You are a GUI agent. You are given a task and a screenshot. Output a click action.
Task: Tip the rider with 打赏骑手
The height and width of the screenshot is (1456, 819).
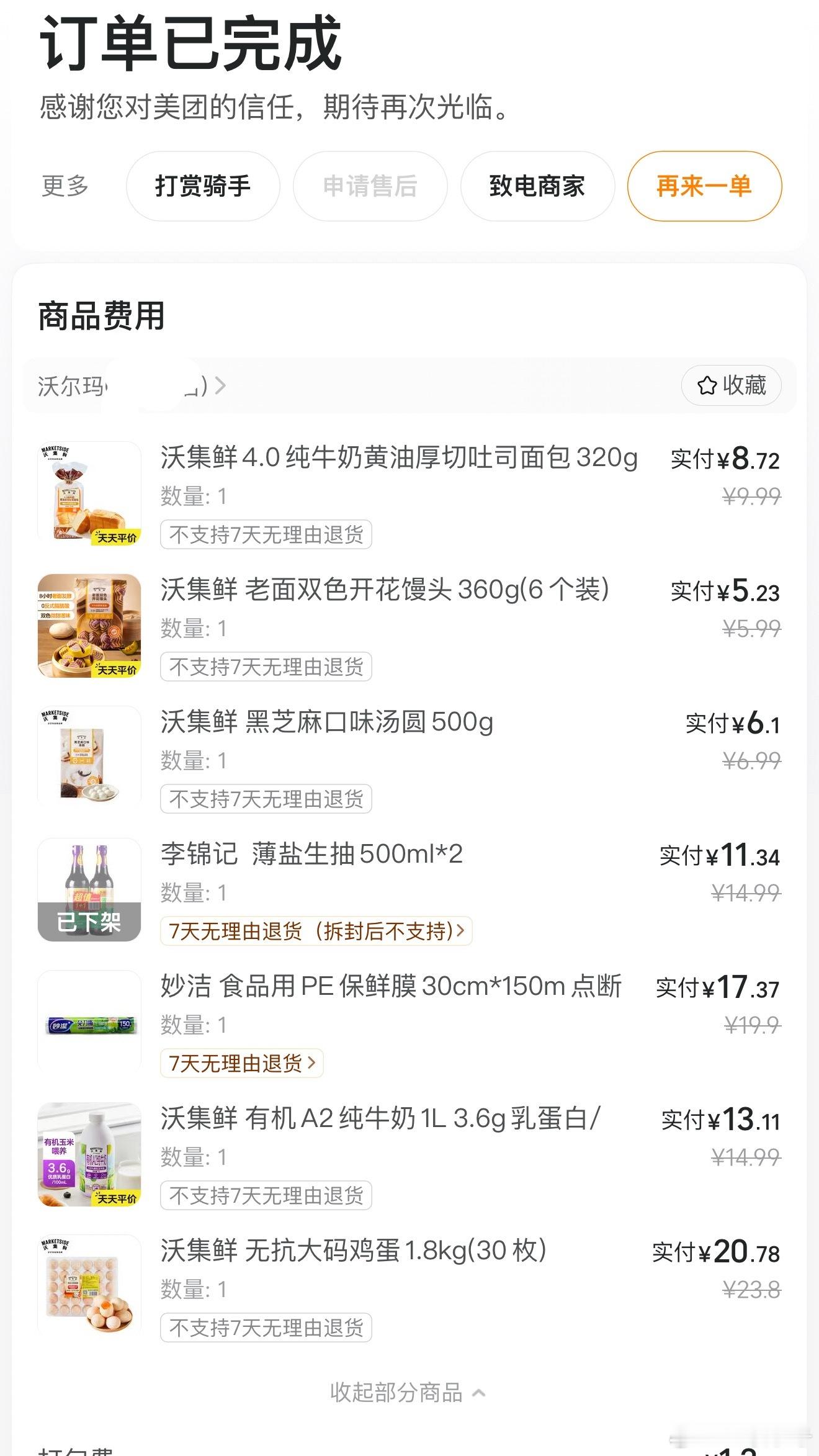[x=203, y=186]
